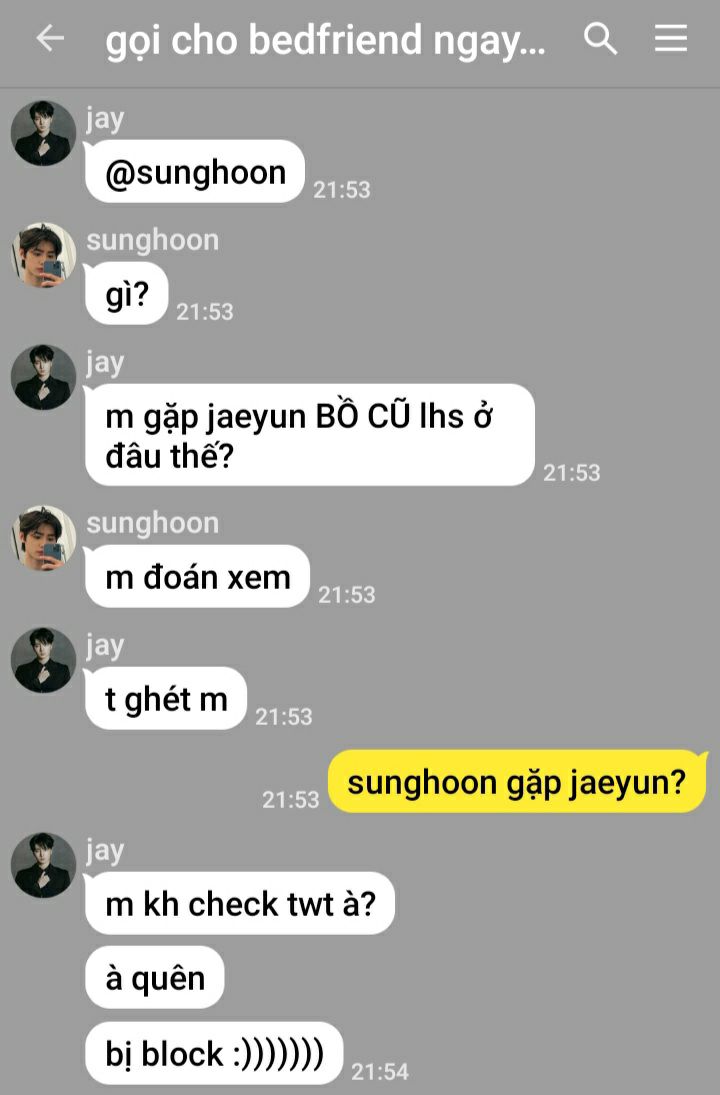The image size is (720, 1095).
Task: Open jay's profile picture beside "@sunghoon" message
Action: pyautogui.click(x=43, y=132)
